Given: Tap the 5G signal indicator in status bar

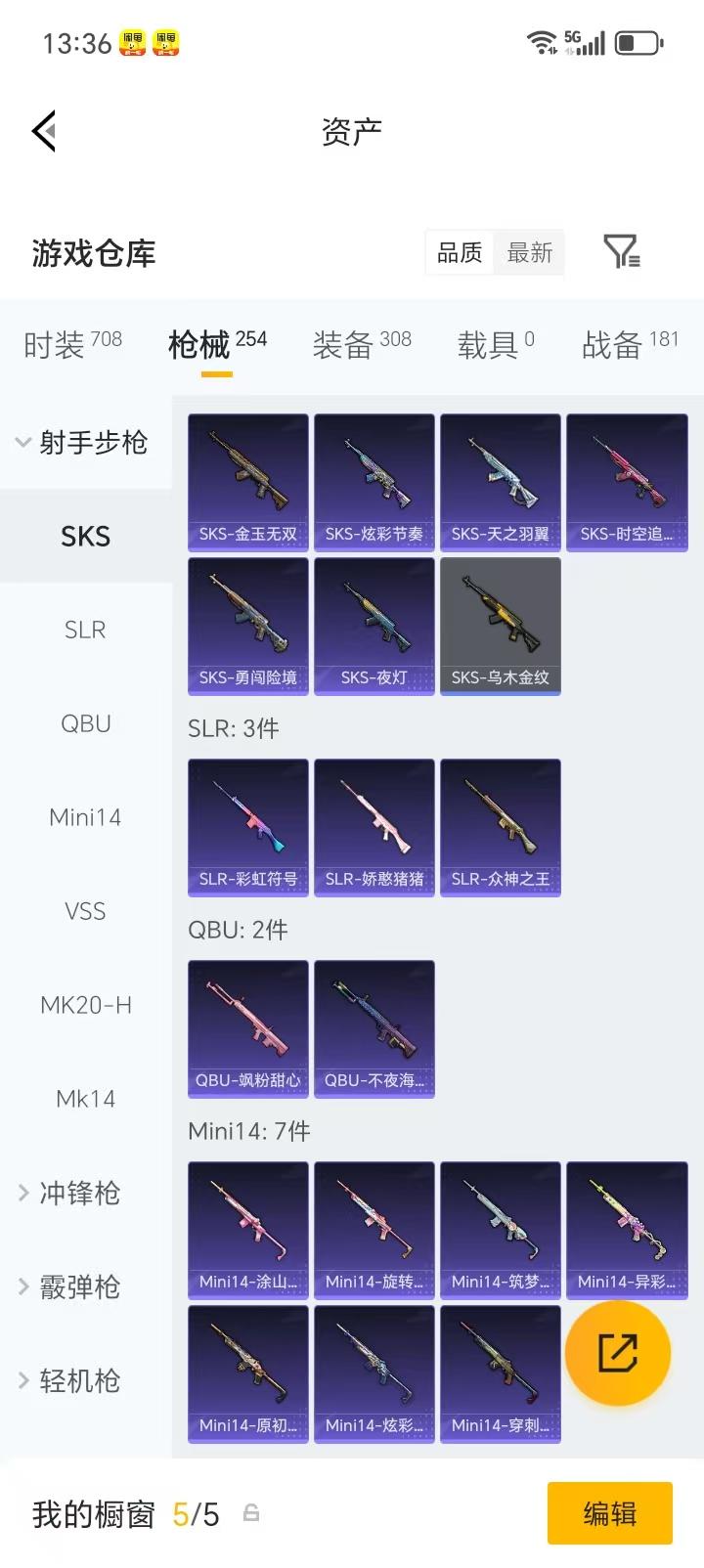Looking at the screenshot, I should (584, 41).
